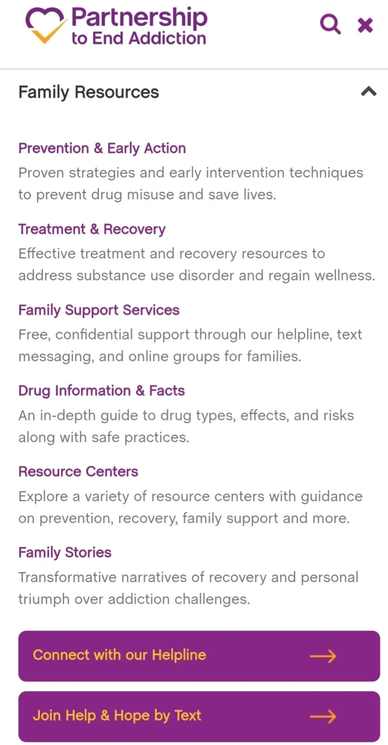Image resolution: width=388 pixels, height=745 pixels.
Task: Explore Resource Centers
Action: [78, 471]
